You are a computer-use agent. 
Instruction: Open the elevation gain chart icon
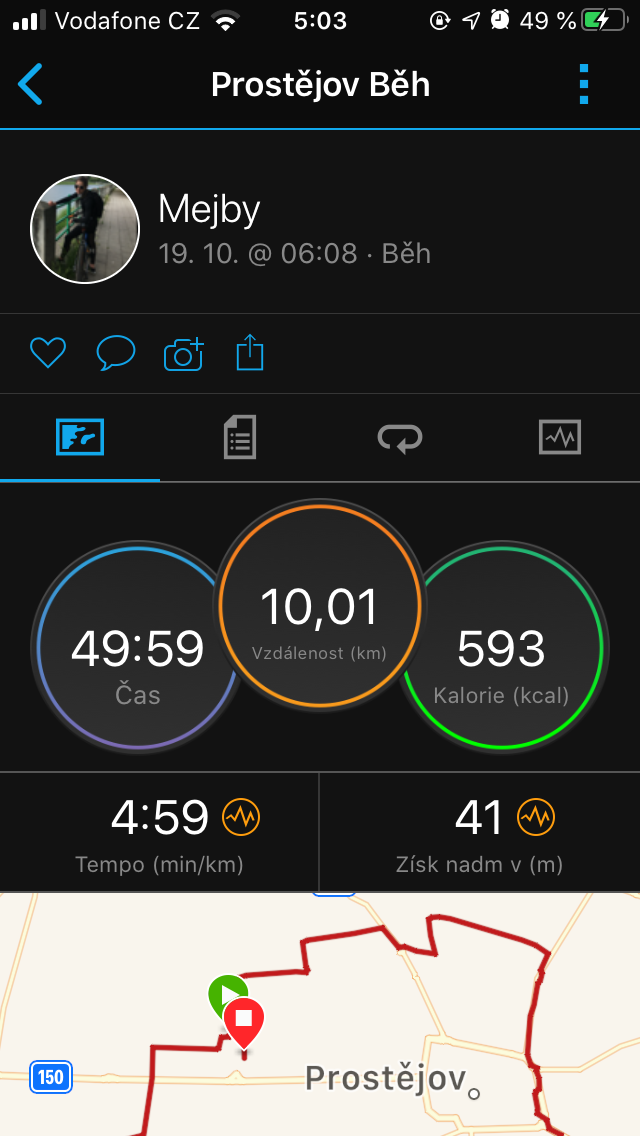tap(536, 818)
